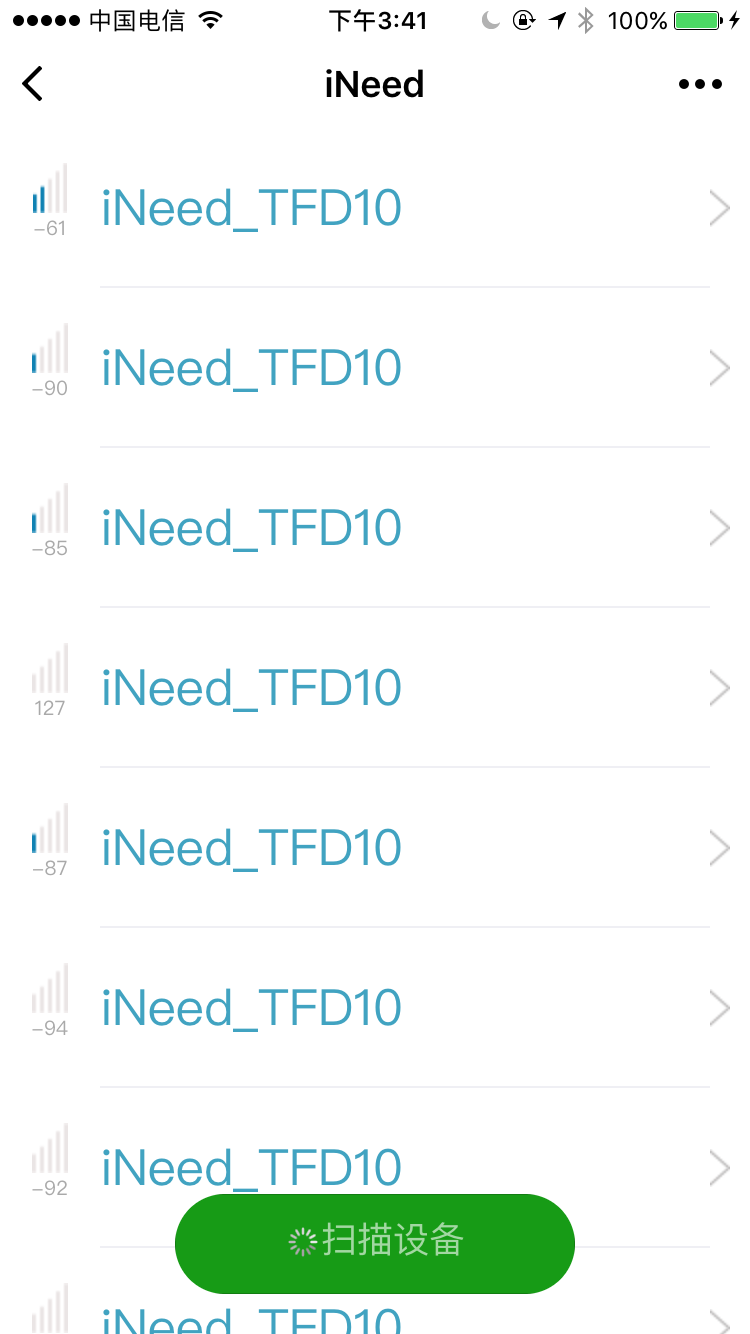Select iNeed_TFD10 with signal -92
Viewport: 750px width, 1334px height.
coord(375,1140)
